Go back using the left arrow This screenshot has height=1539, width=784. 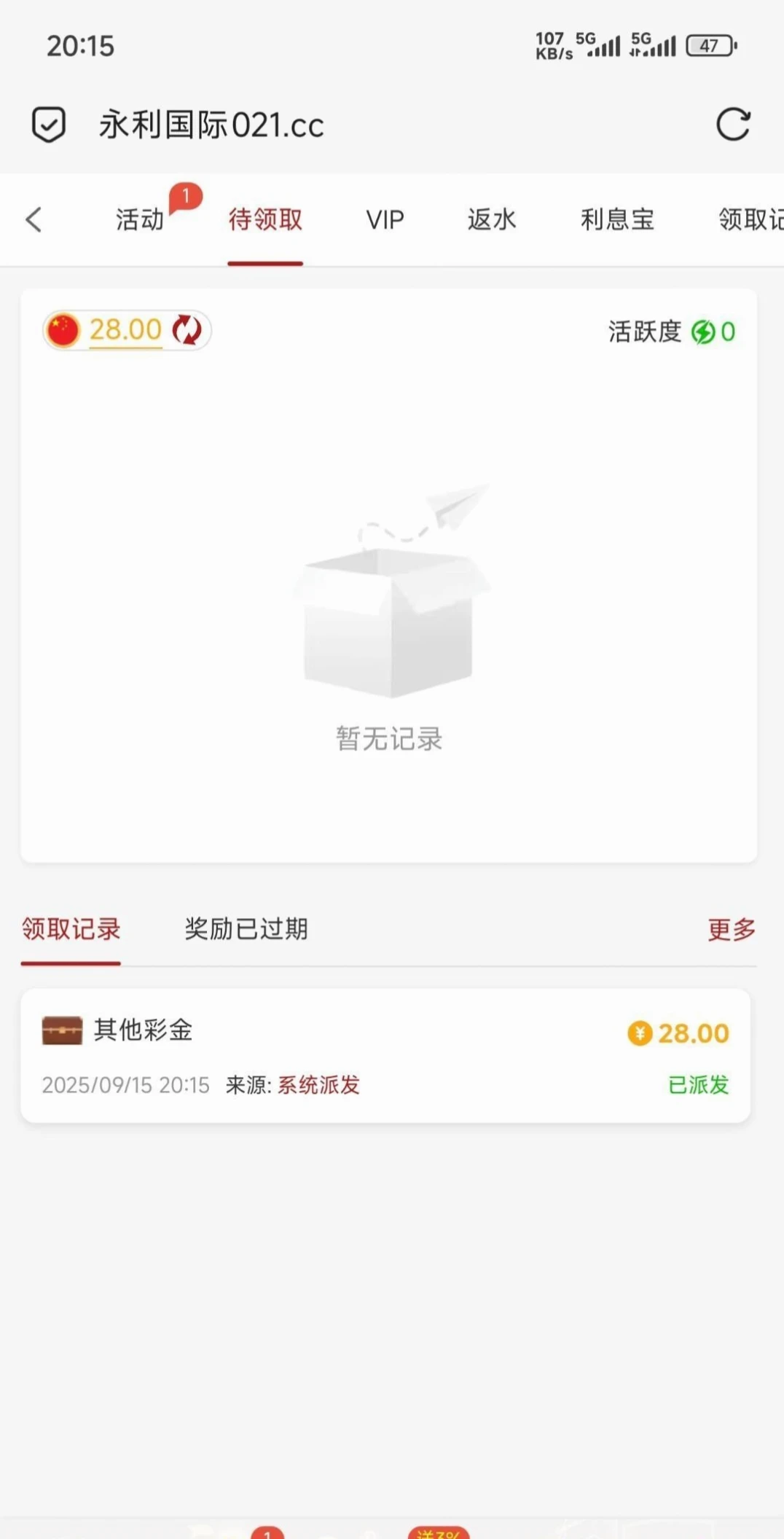pos(34,219)
